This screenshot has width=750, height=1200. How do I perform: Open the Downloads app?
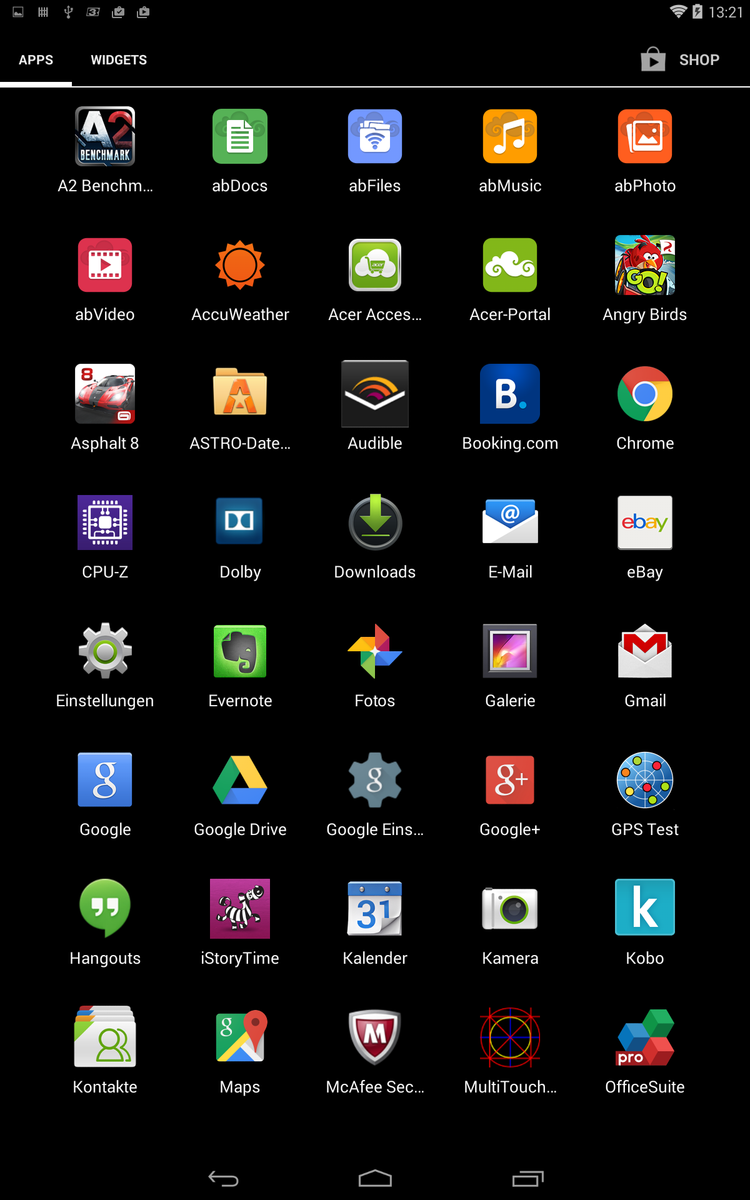pyautogui.click(x=375, y=523)
